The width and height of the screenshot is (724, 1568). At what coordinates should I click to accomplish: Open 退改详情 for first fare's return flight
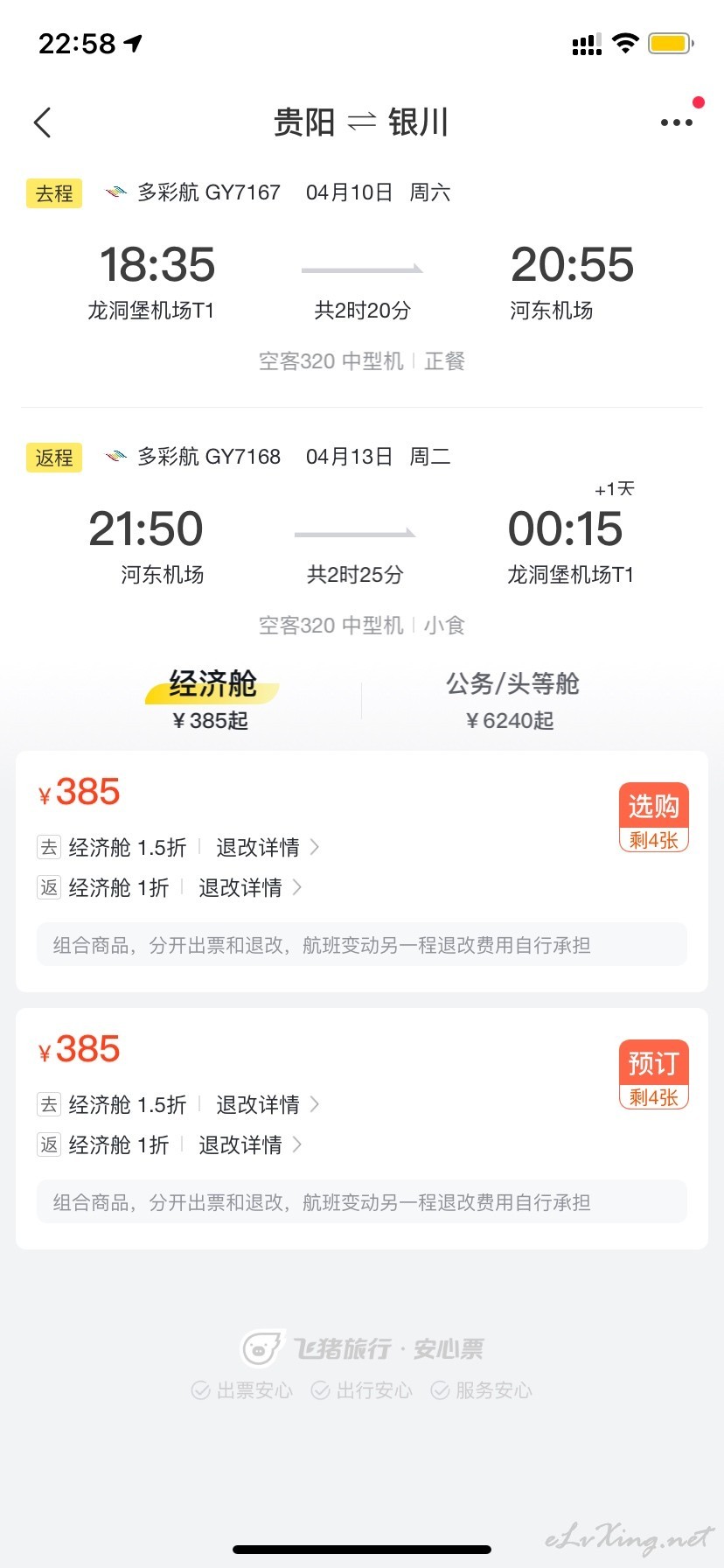click(x=250, y=887)
